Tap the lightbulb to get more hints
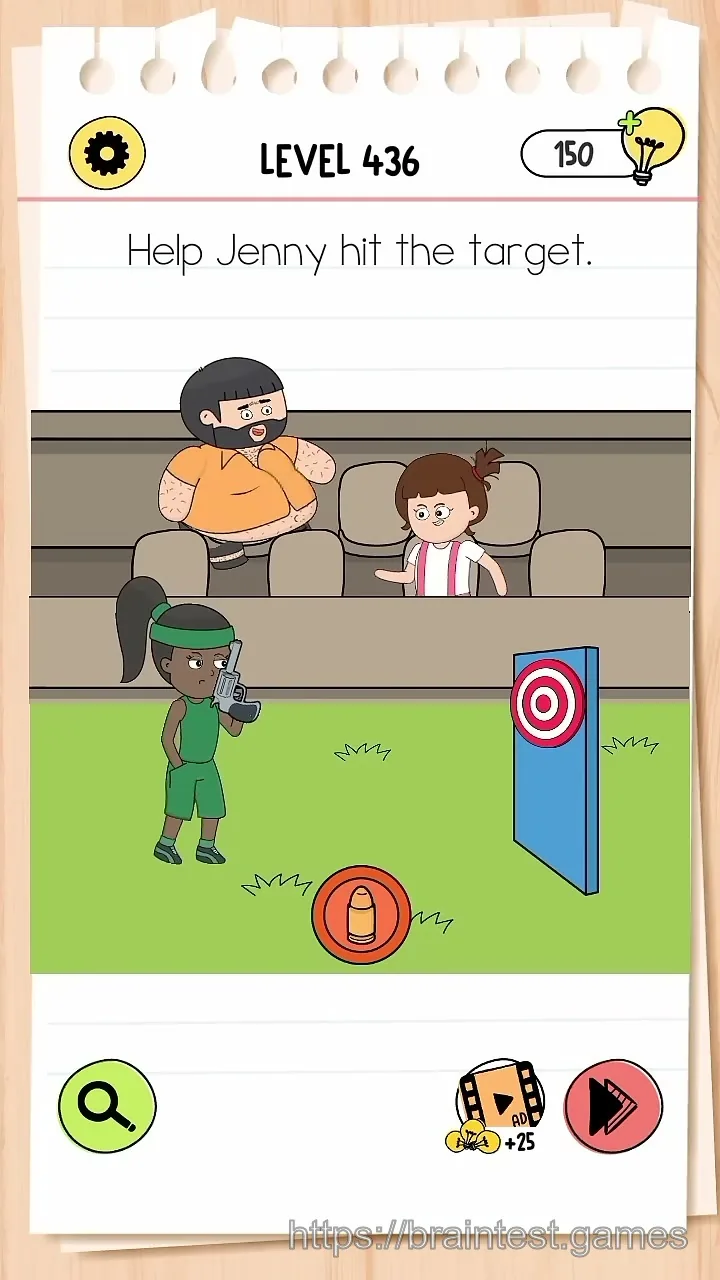Viewport: 720px width, 1280px height. point(652,146)
